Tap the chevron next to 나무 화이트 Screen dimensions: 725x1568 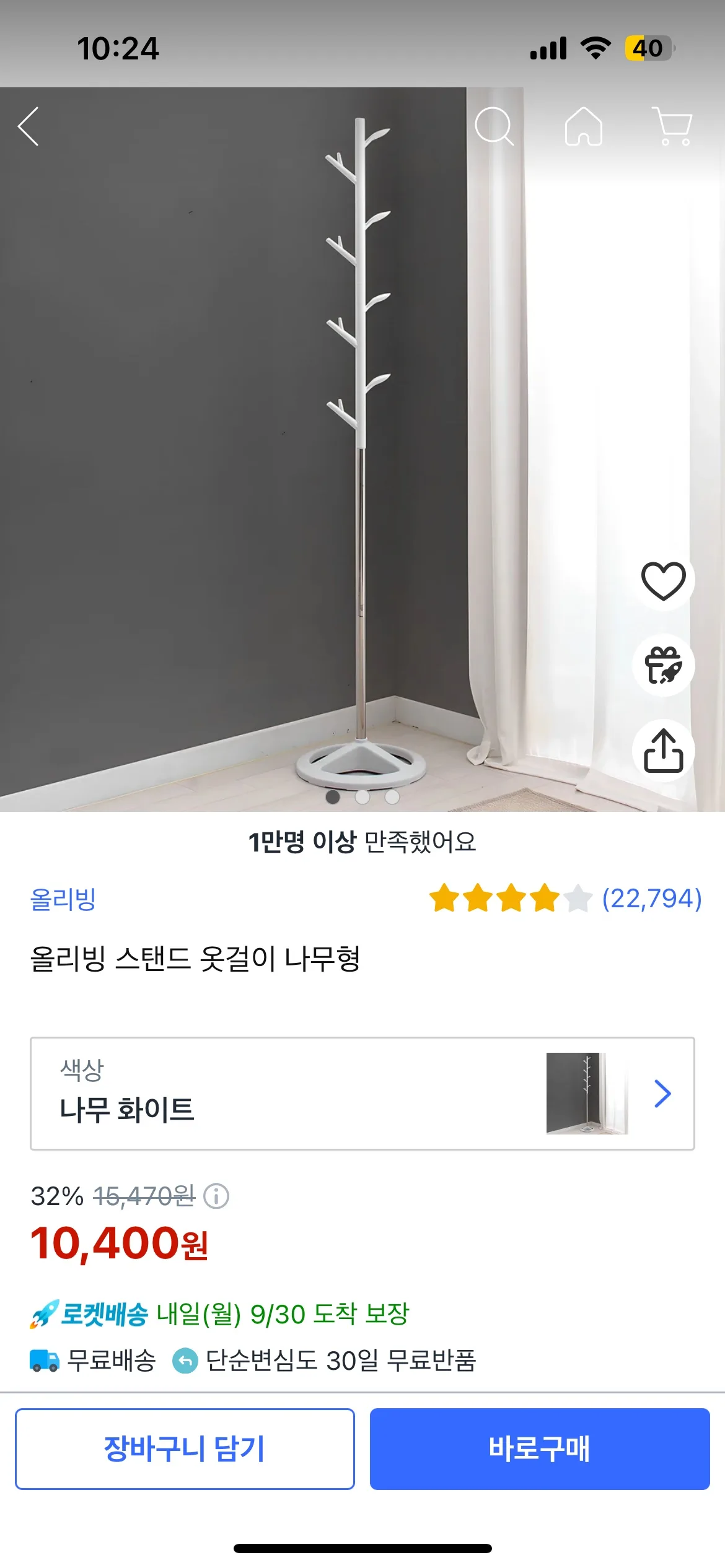pos(663,1094)
